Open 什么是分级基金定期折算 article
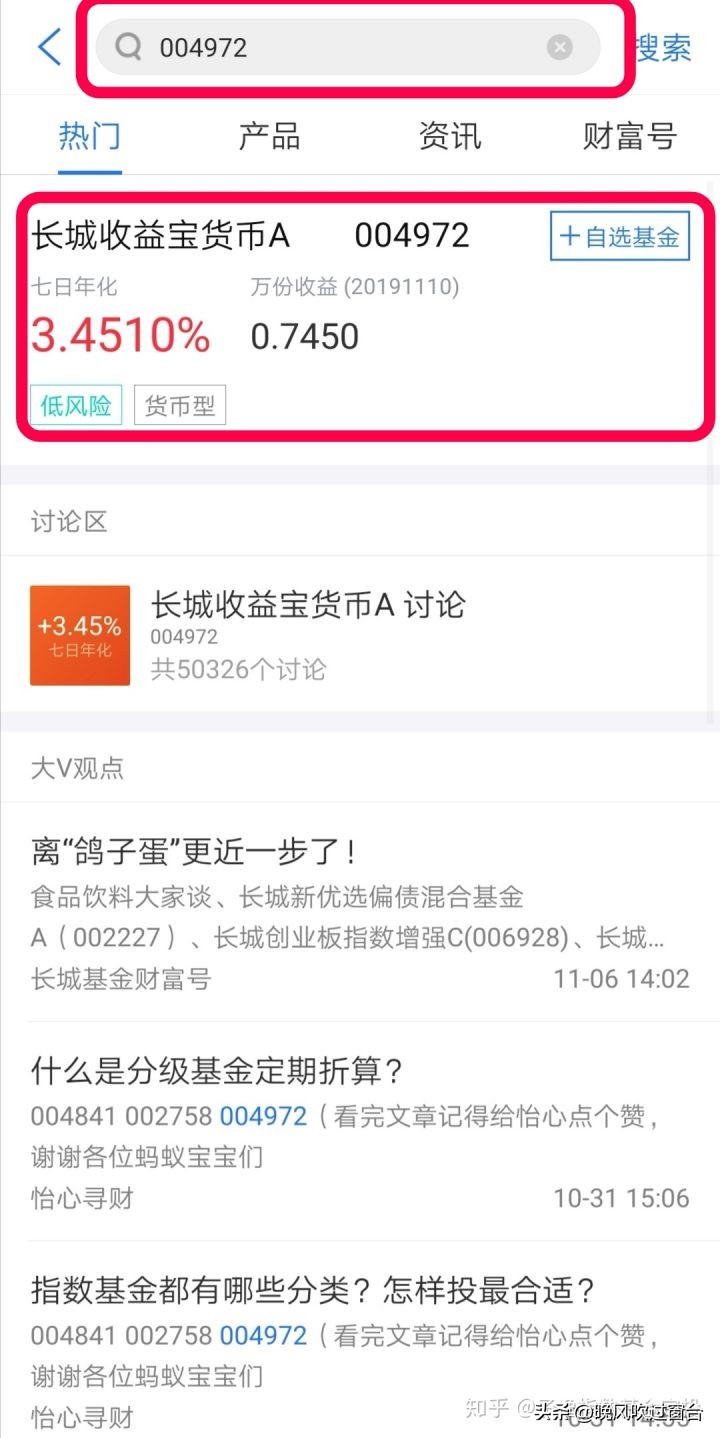Viewport: 720px width, 1438px height. tap(215, 1070)
